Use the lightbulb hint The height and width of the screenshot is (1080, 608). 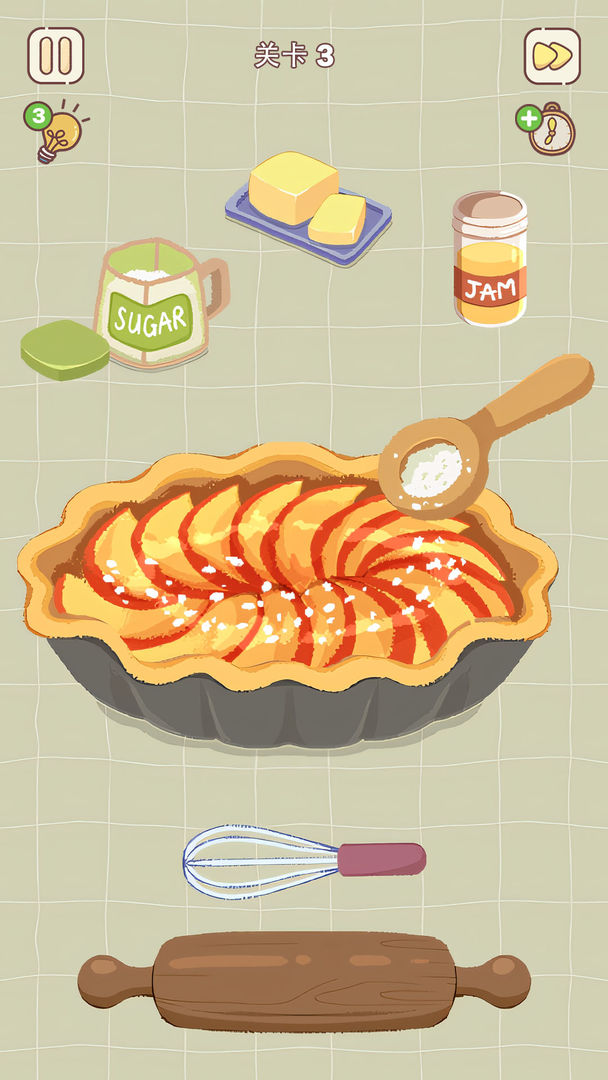coord(54,130)
